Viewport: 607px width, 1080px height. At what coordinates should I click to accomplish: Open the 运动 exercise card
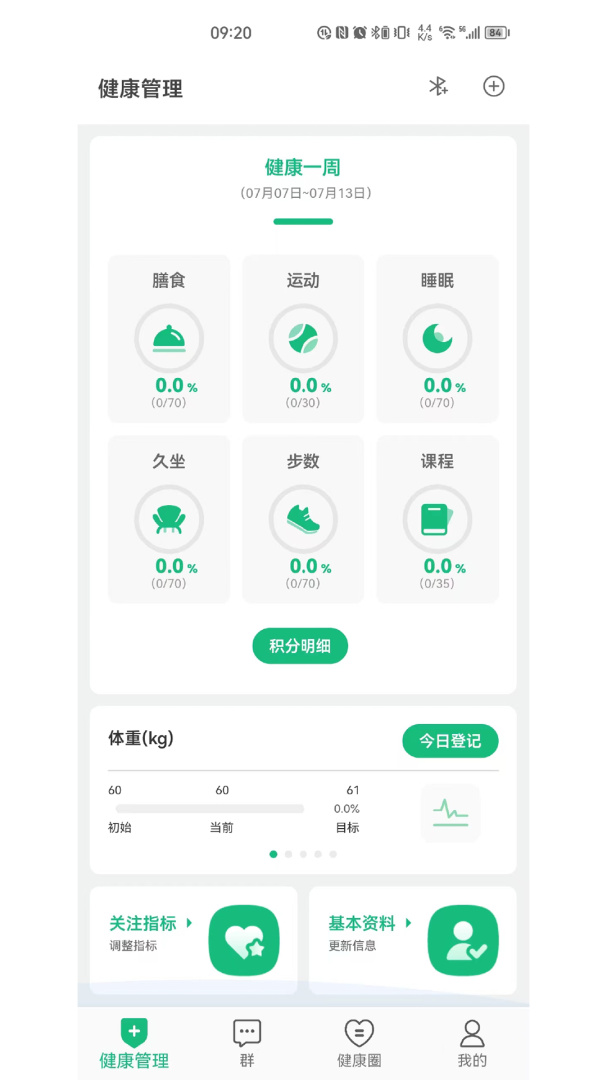303,338
